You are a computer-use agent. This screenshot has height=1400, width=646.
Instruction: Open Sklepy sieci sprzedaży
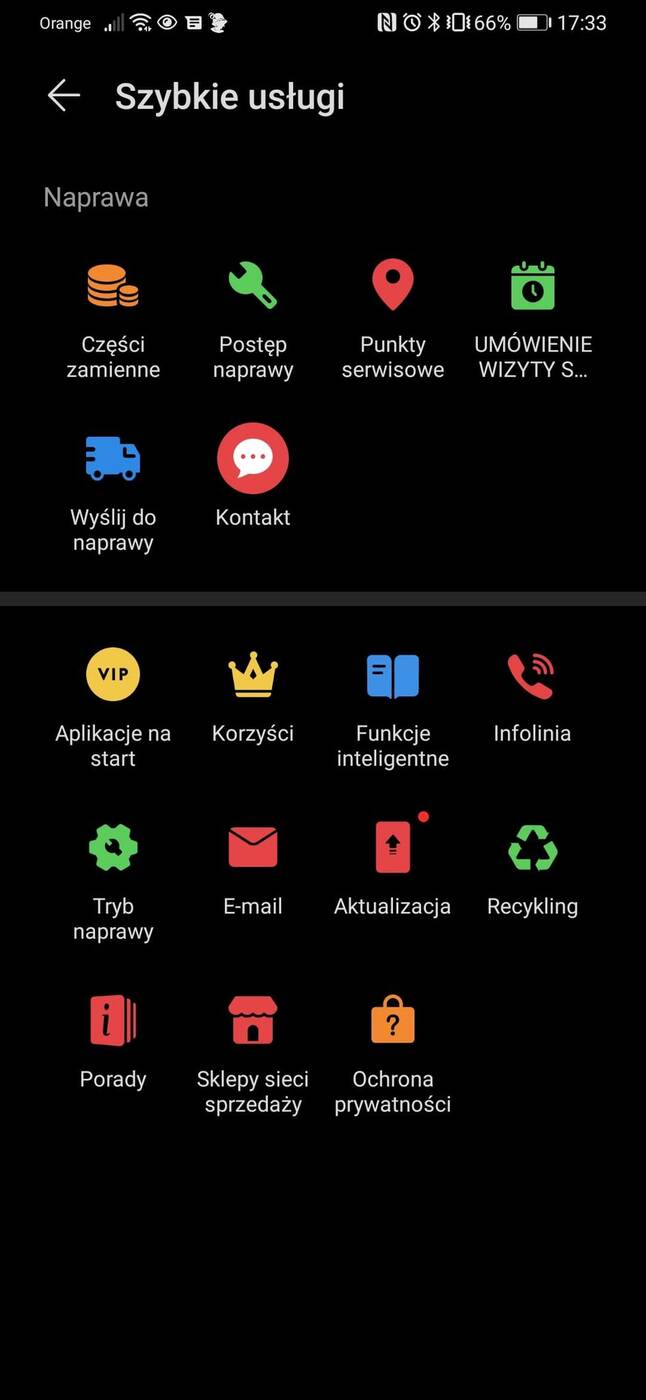253,1021
